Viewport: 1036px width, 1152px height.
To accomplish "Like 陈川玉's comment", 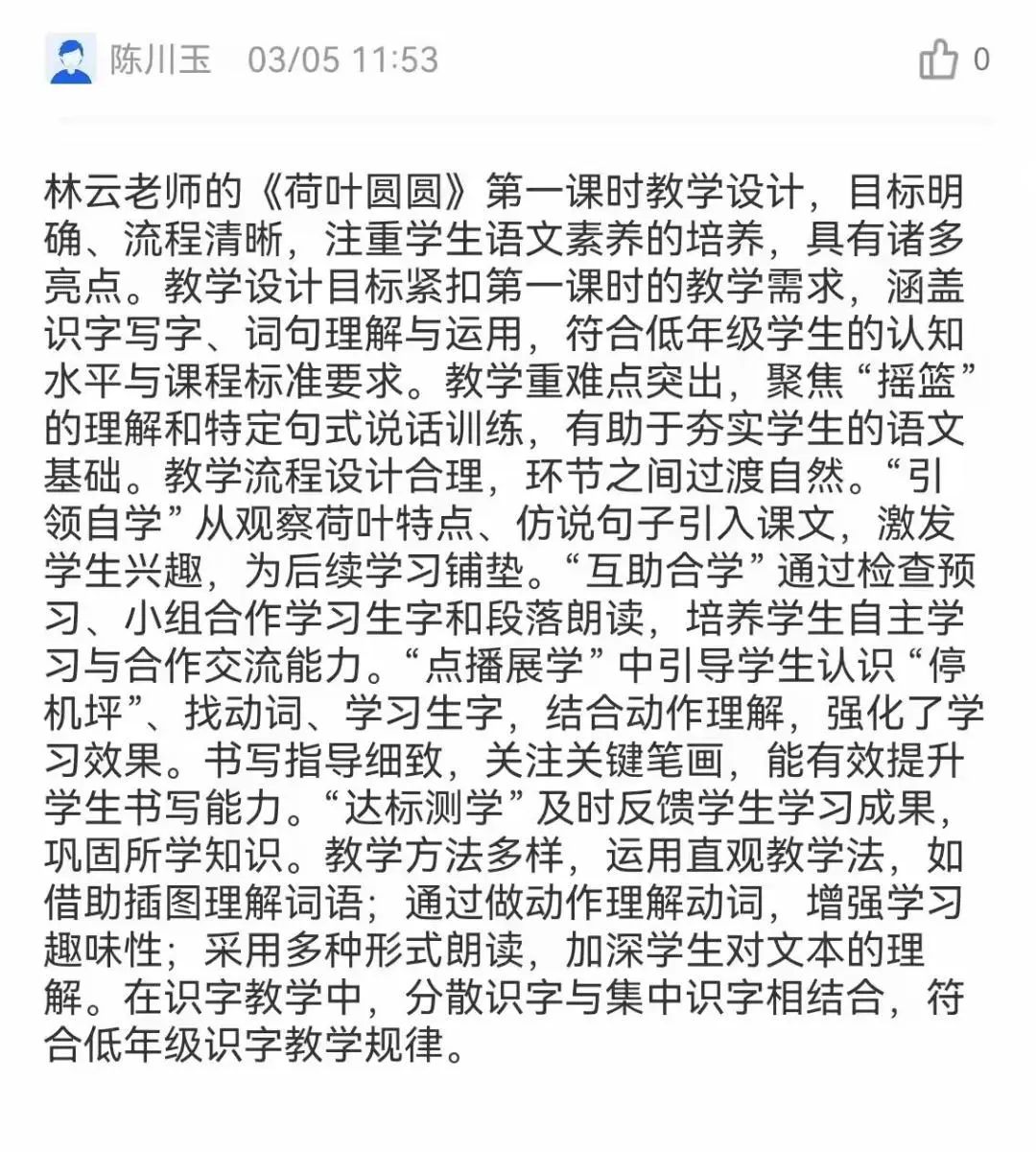I will (937, 59).
